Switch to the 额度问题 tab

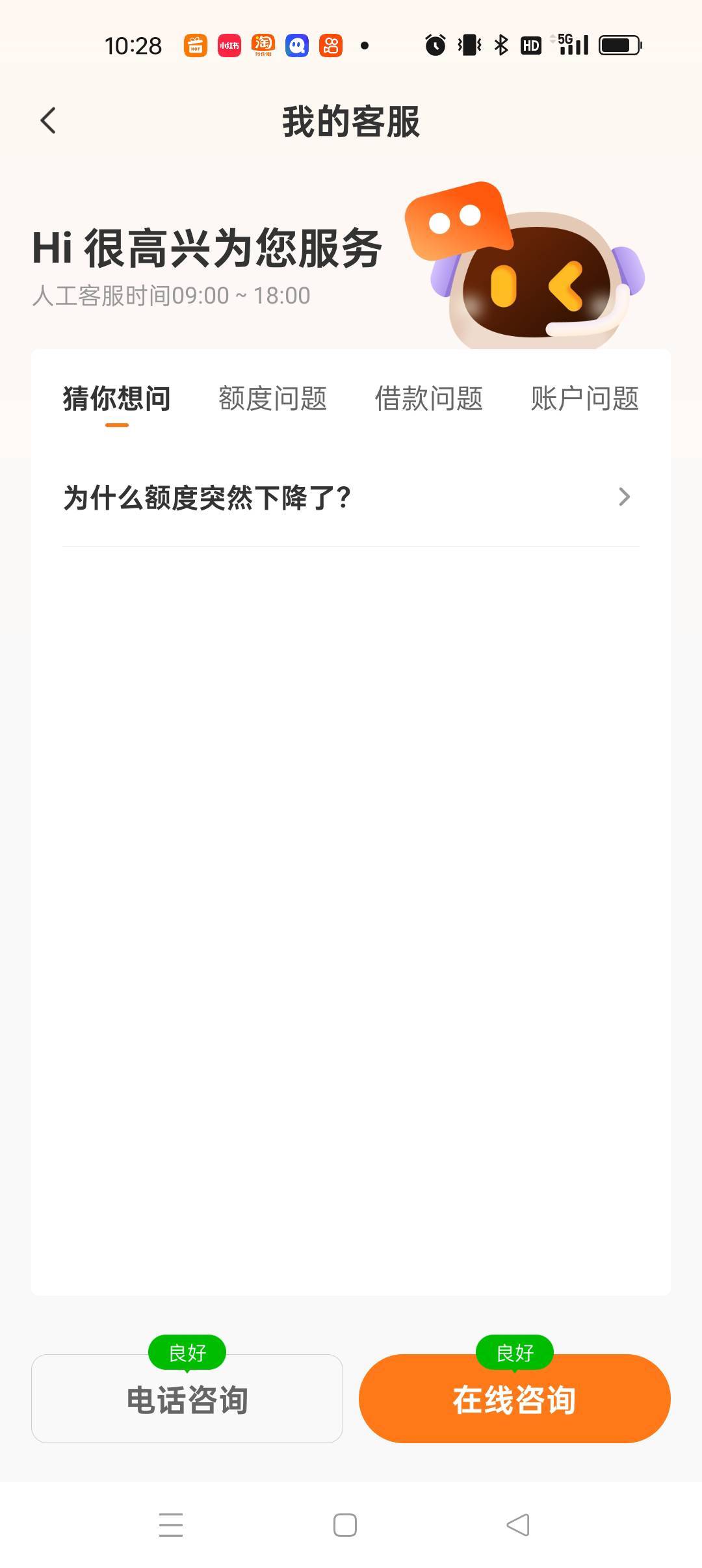pyautogui.click(x=273, y=399)
